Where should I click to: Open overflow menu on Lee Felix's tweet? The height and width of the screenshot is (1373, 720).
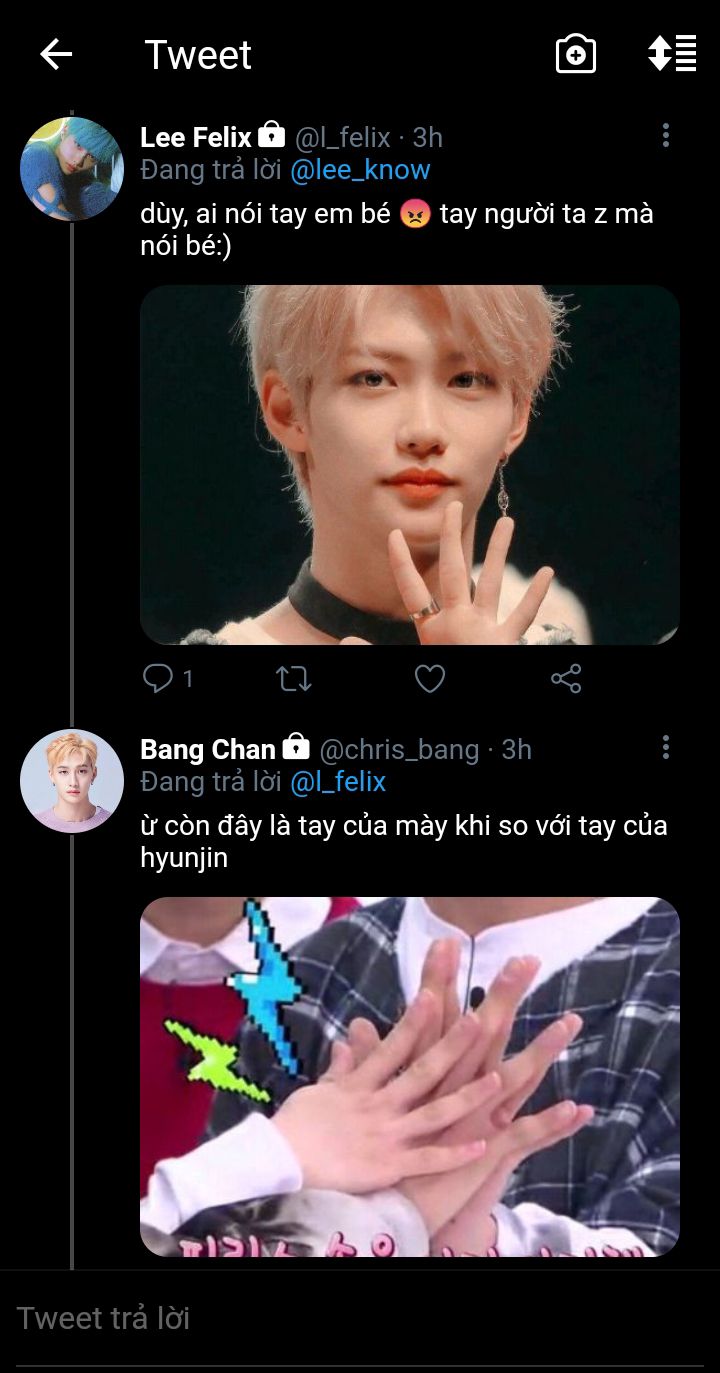point(666,136)
